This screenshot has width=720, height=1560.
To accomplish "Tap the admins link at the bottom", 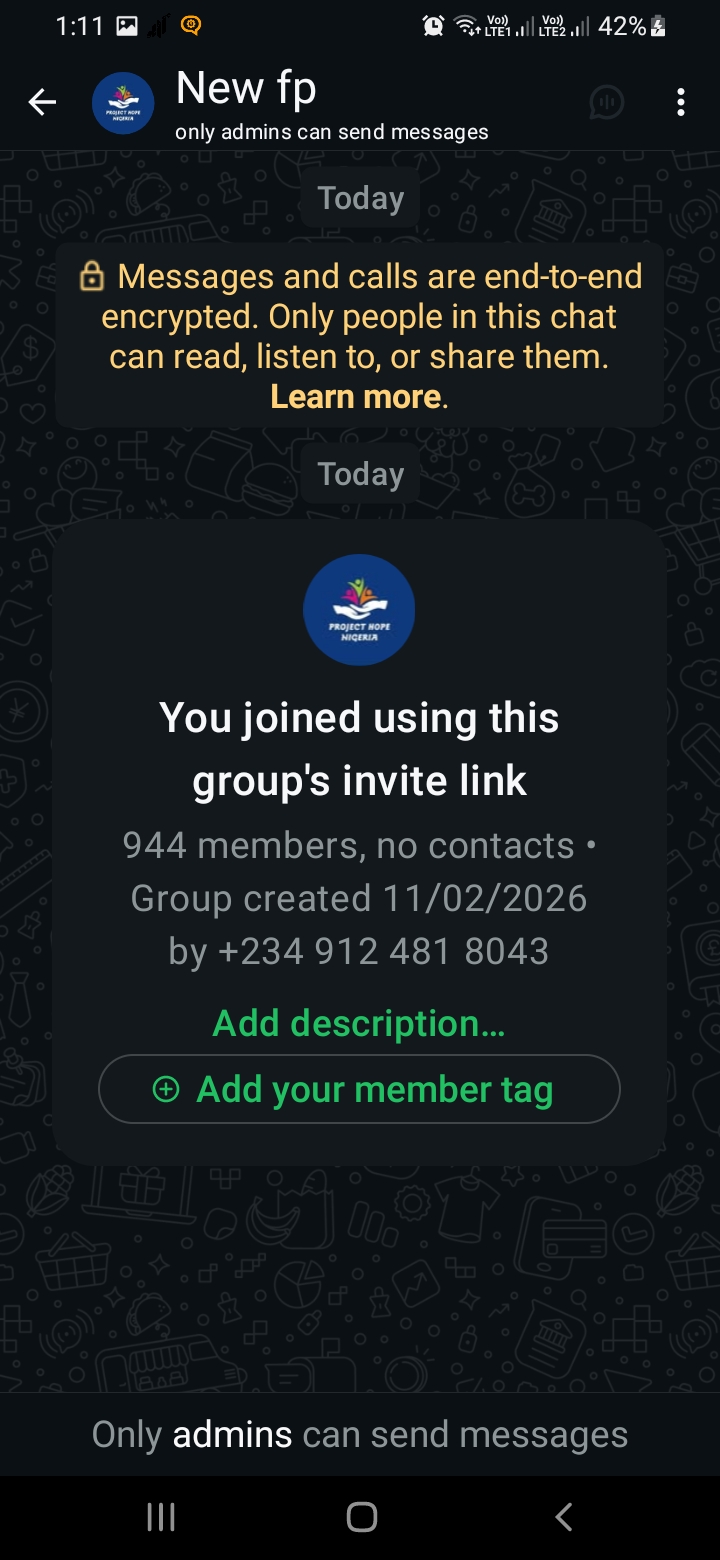I will (x=232, y=1435).
